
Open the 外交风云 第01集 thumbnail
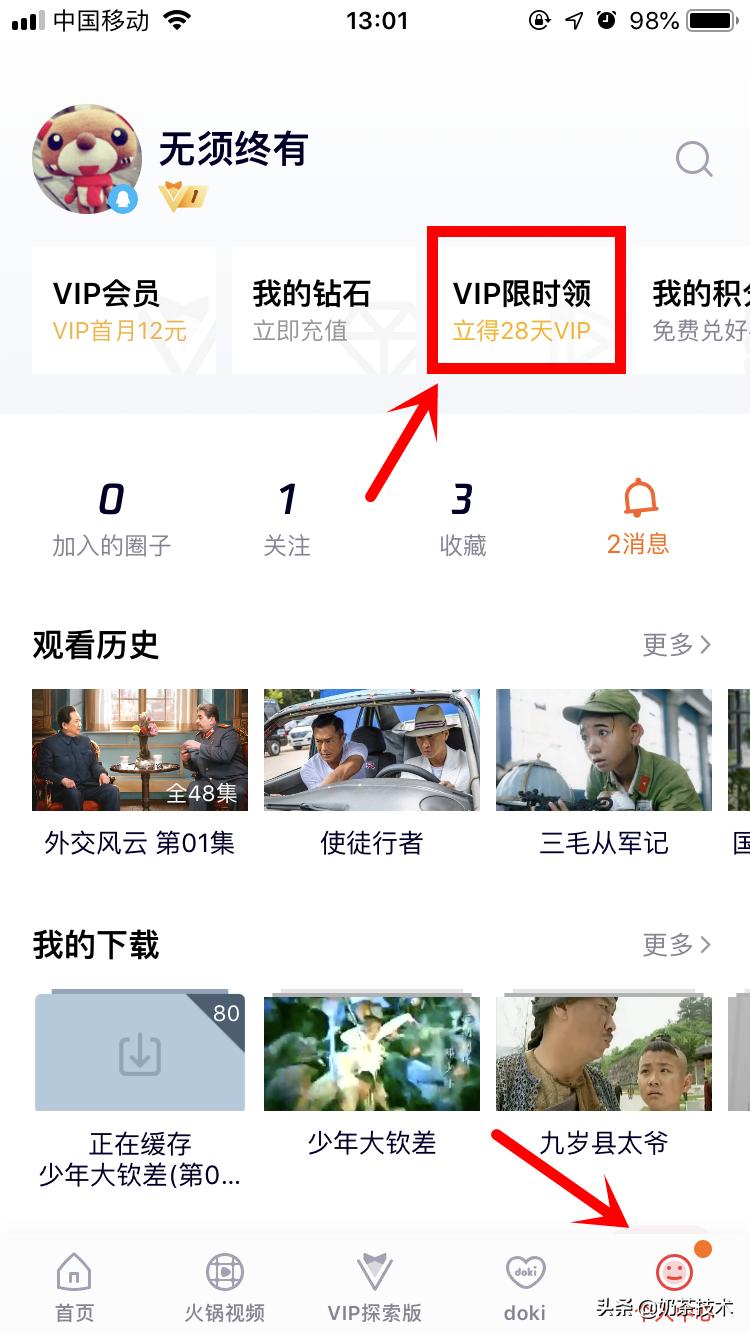coord(139,750)
